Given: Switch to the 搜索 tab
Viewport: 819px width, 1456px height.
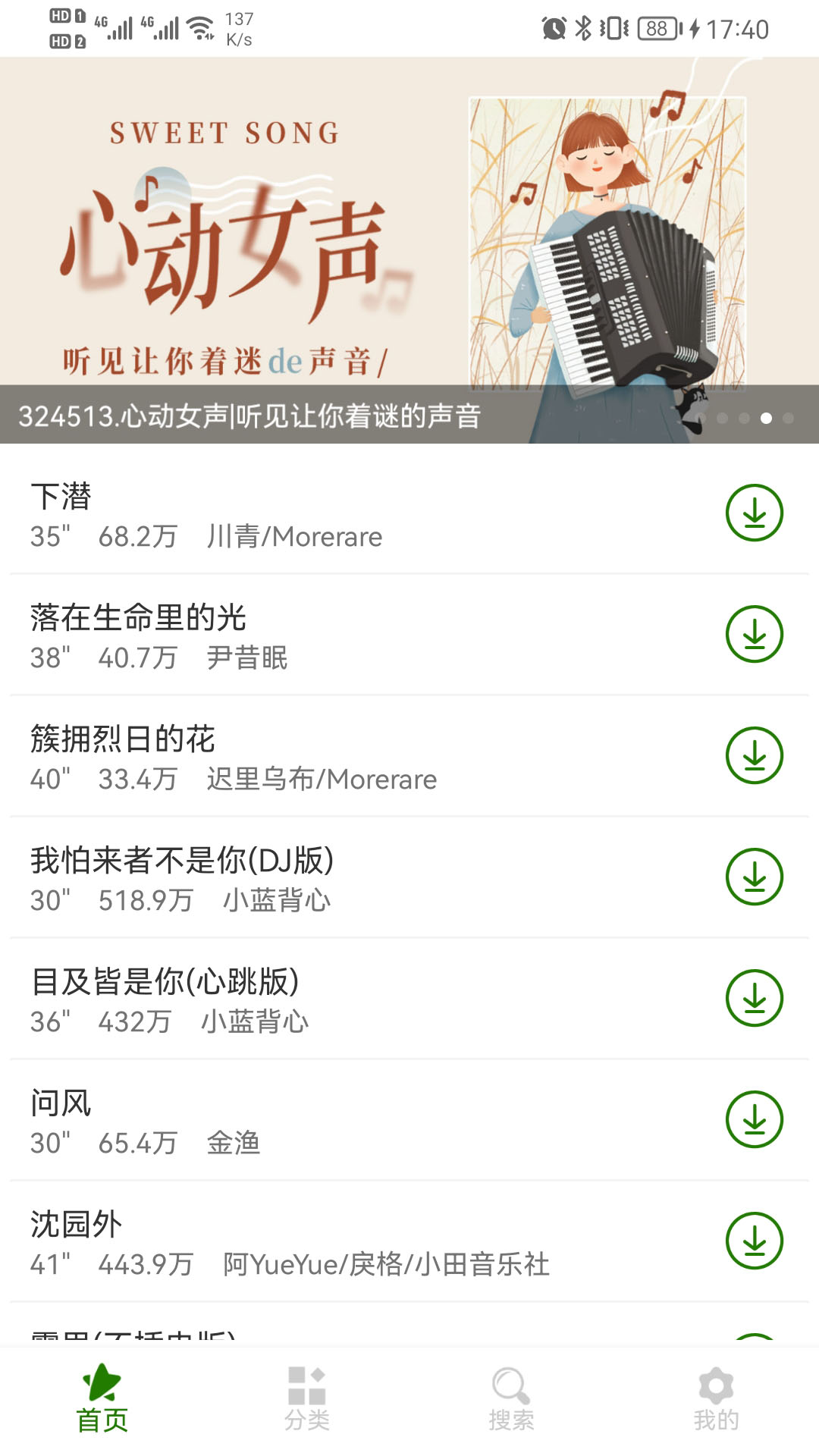Looking at the screenshot, I should tap(511, 1399).
